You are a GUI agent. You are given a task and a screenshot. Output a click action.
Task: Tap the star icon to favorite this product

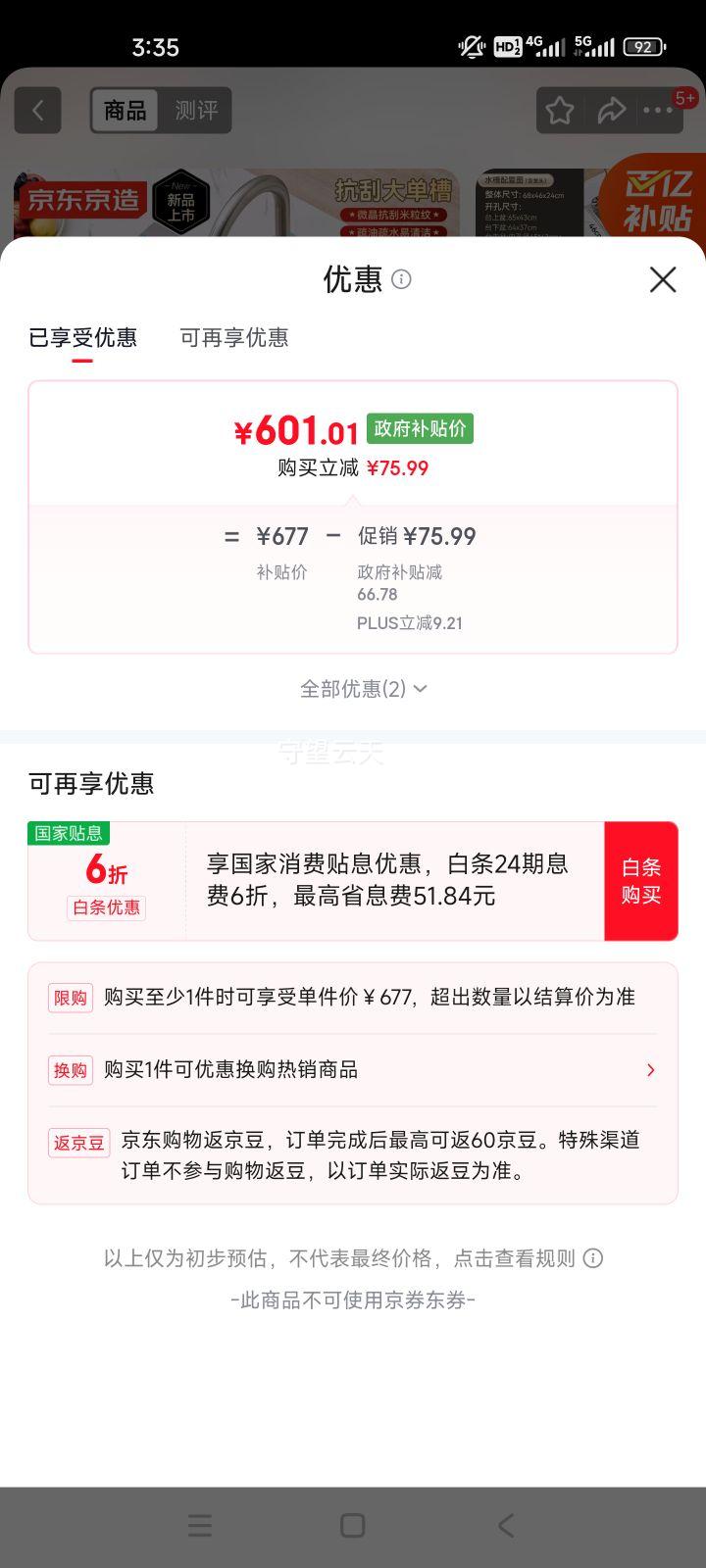pos(558,110)
